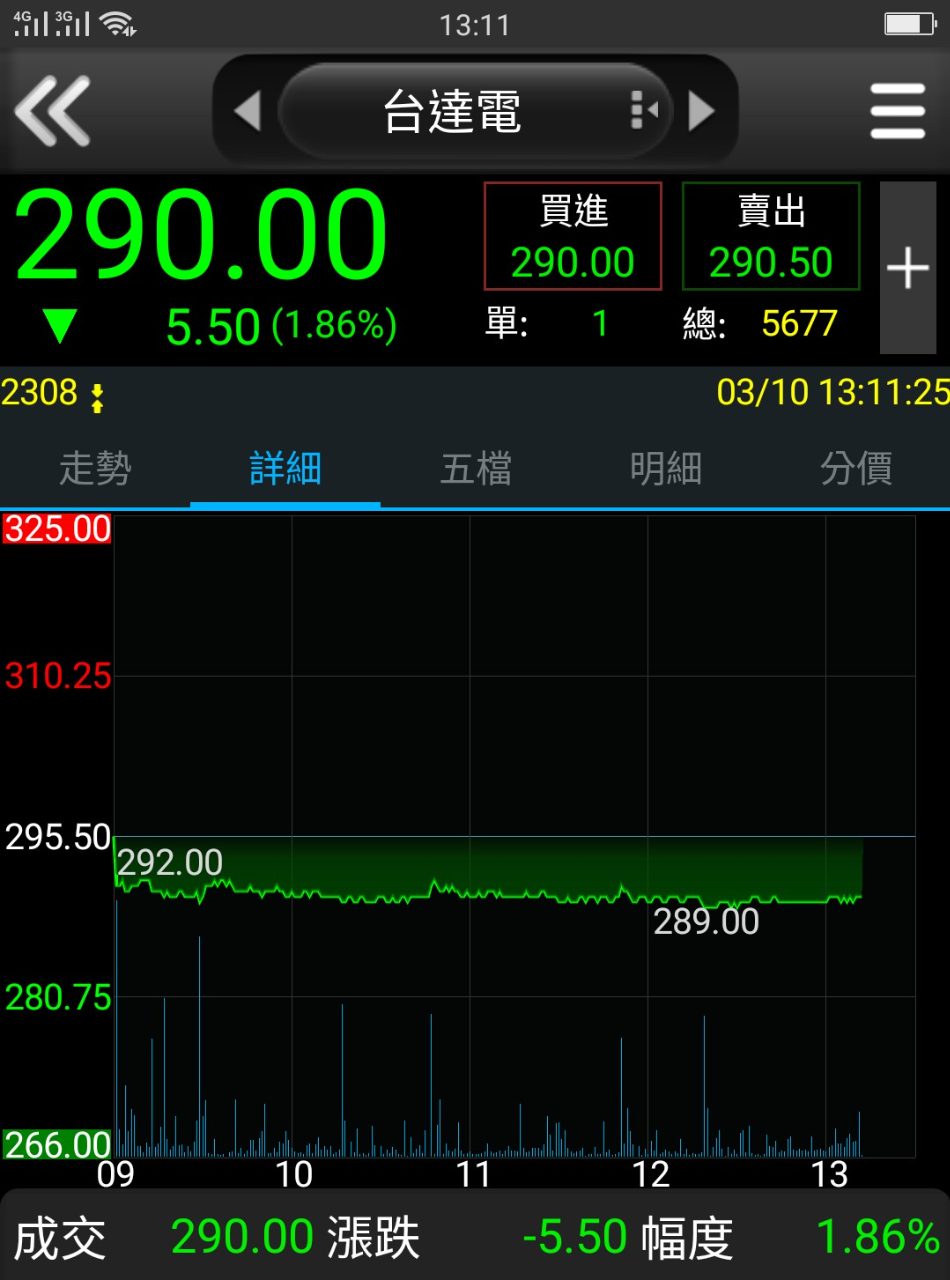950x1280 pixels.
Task: Go back with the double-arrow icon
Action: click(53, 111)
